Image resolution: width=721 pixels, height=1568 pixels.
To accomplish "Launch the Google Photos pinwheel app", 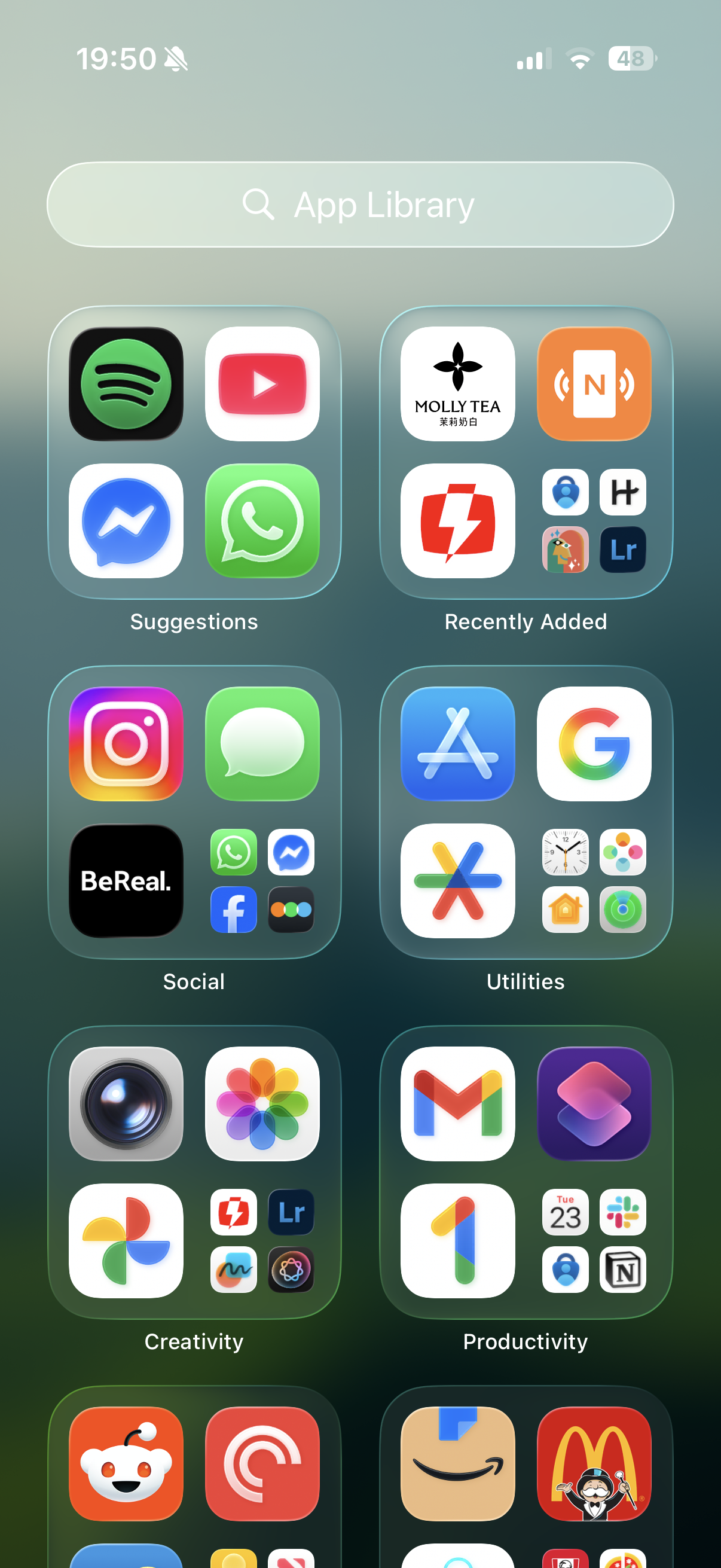I will [x=126, y=1240].
